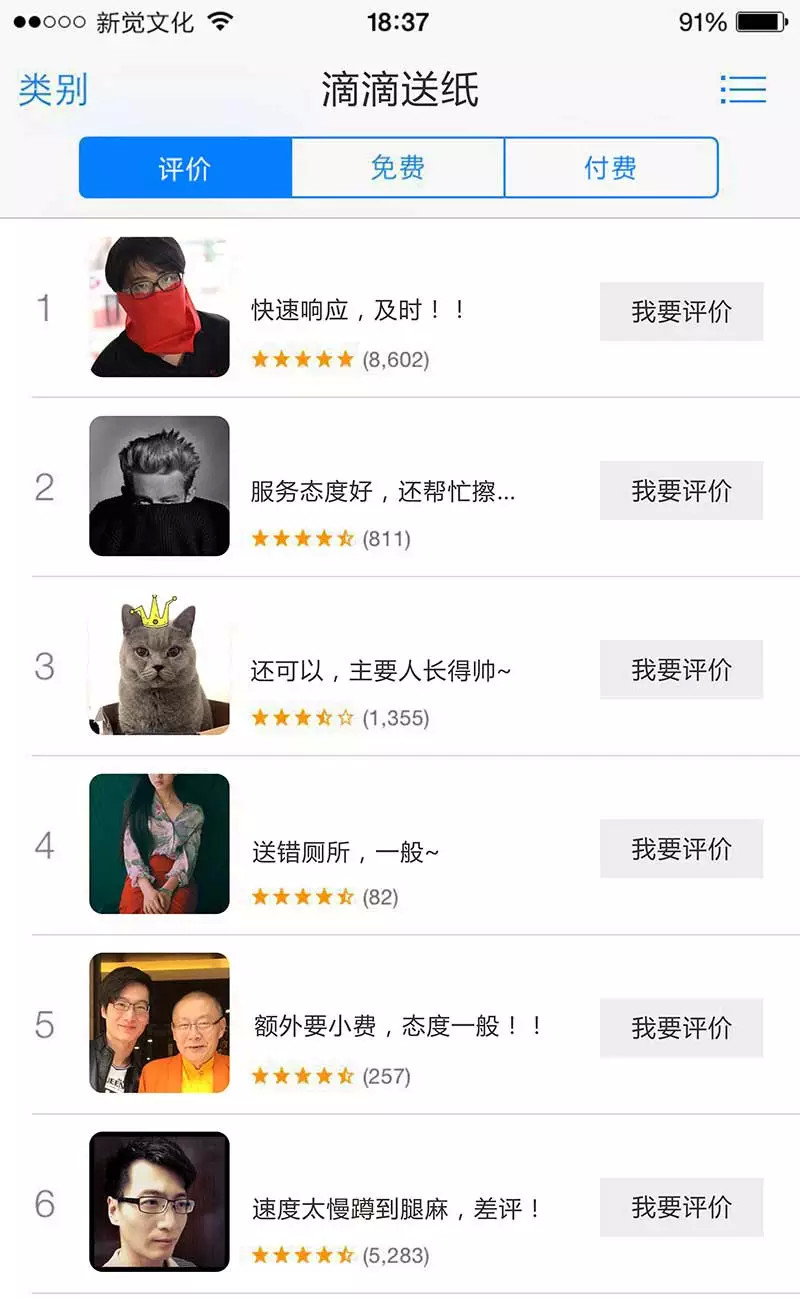Tap the half star in rank 3 rating
800x1298 pixels.
324,717
